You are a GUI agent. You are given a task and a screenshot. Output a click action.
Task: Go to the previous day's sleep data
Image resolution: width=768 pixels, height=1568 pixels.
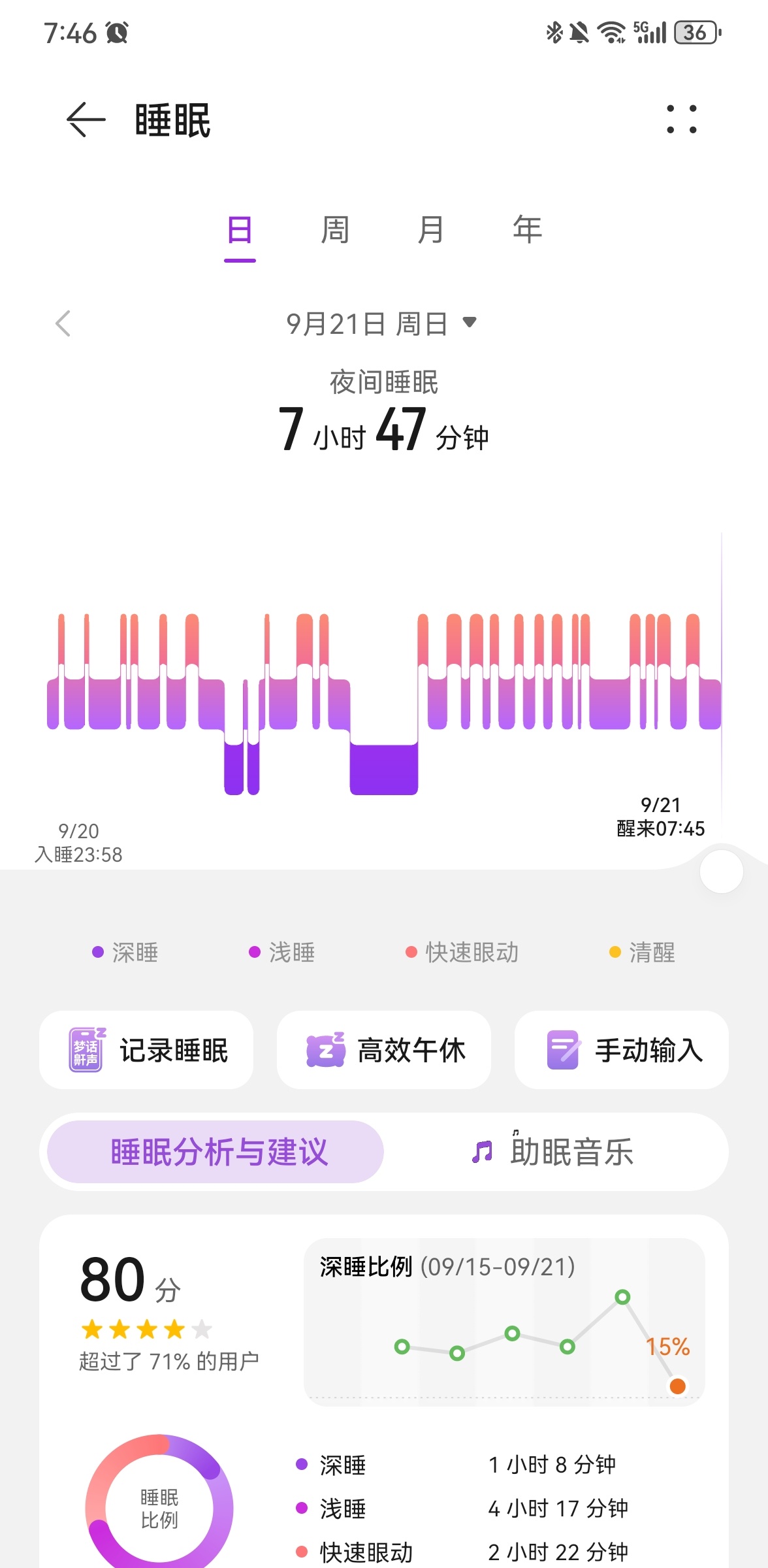[x=63, y=323]
